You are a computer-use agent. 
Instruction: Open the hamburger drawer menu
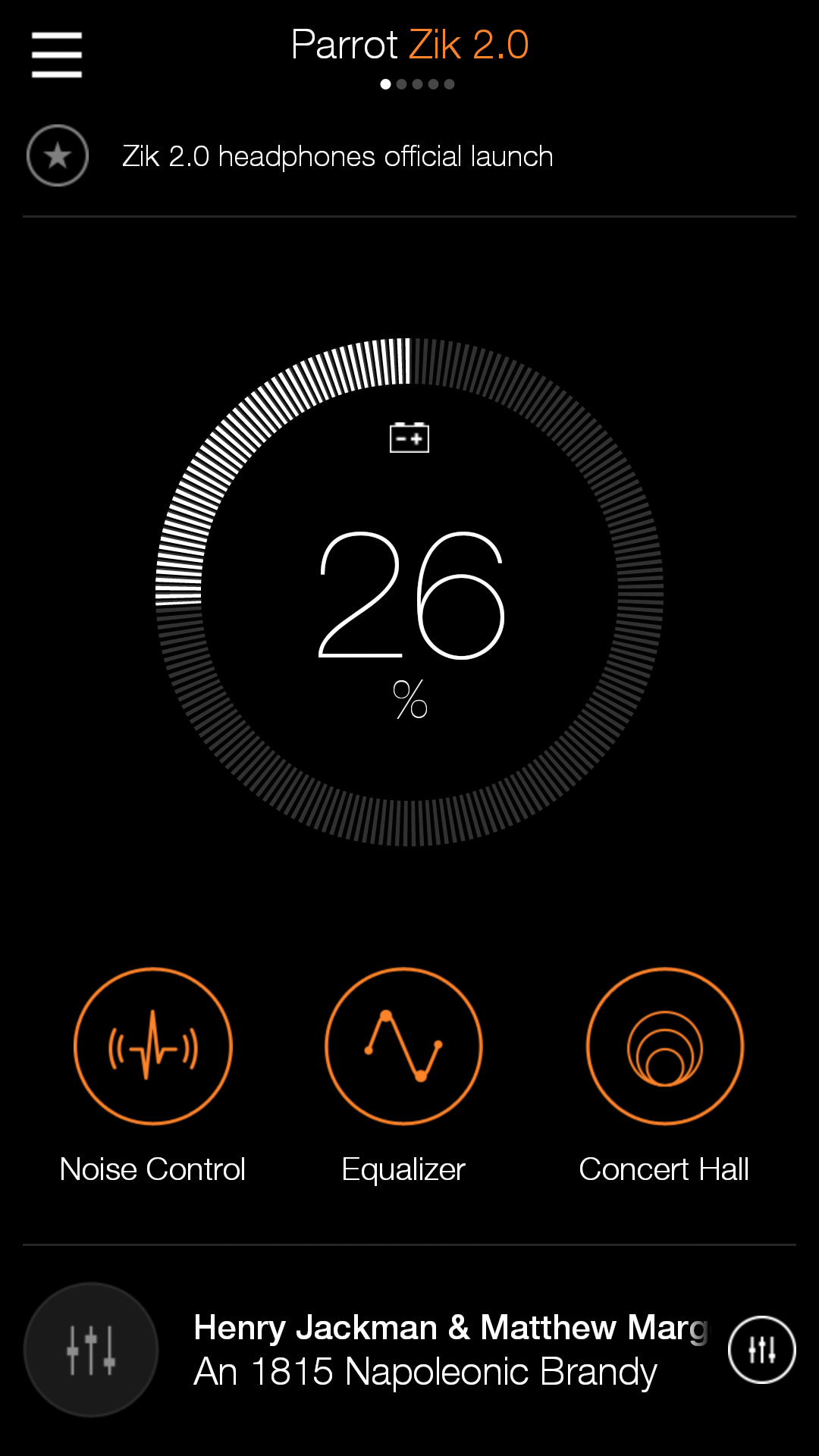coord(57,55)
